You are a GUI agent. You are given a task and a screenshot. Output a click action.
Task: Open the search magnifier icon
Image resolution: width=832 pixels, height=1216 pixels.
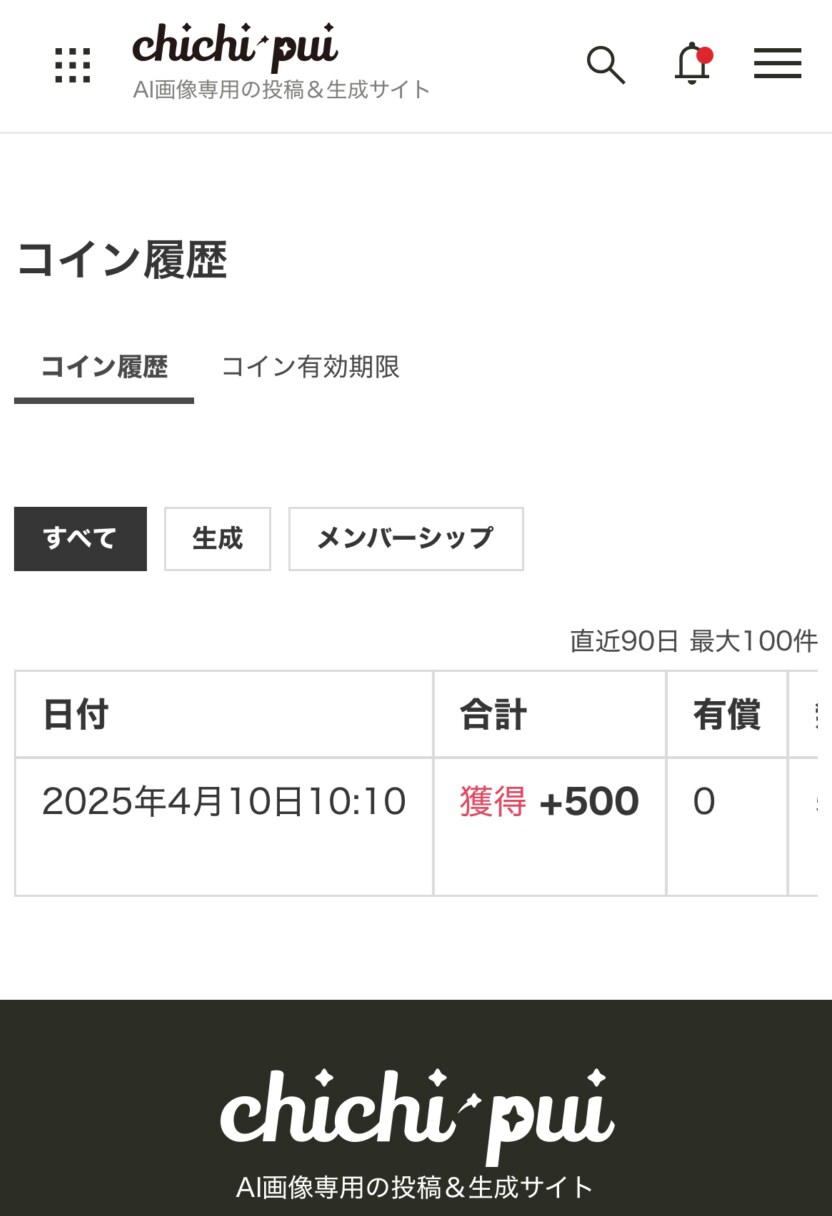[605, 65]
